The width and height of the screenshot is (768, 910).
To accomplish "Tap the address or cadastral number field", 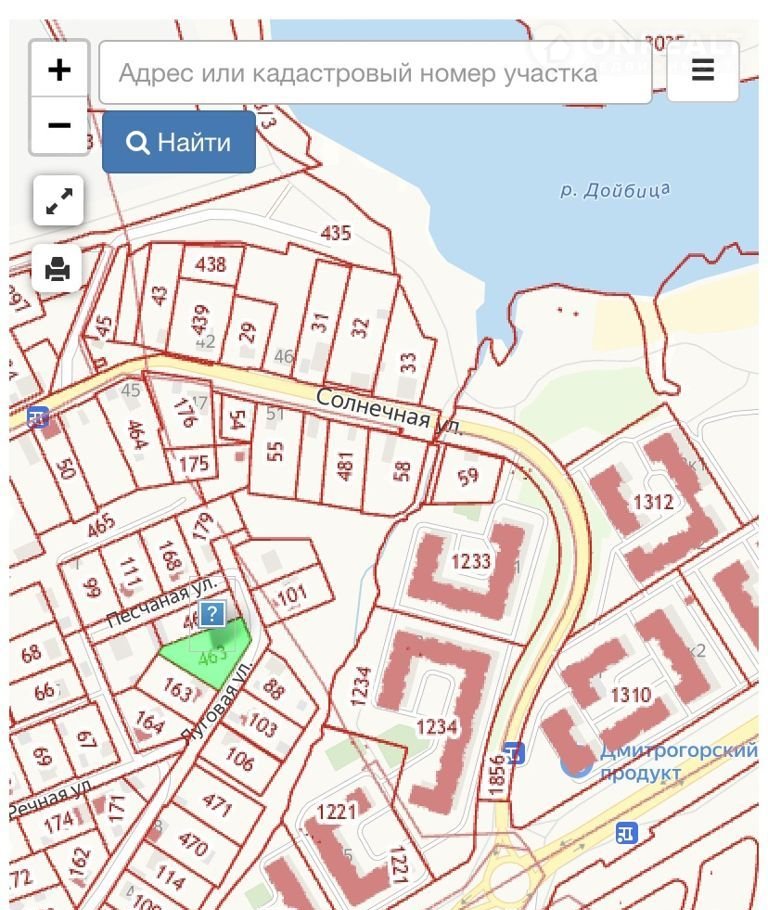I will [x=375, y=72].
